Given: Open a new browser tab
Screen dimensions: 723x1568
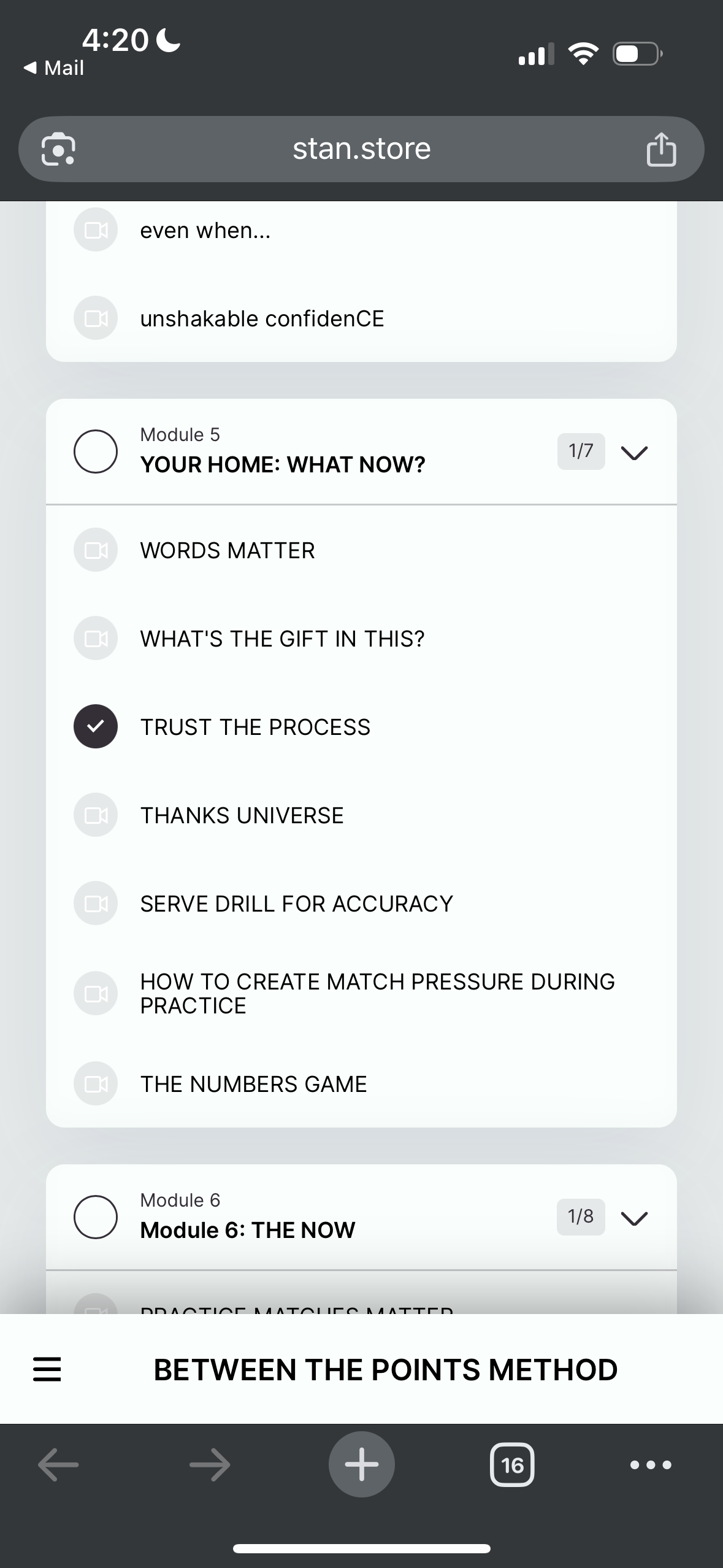Looking at the screenshot, I should [361, 1464].
